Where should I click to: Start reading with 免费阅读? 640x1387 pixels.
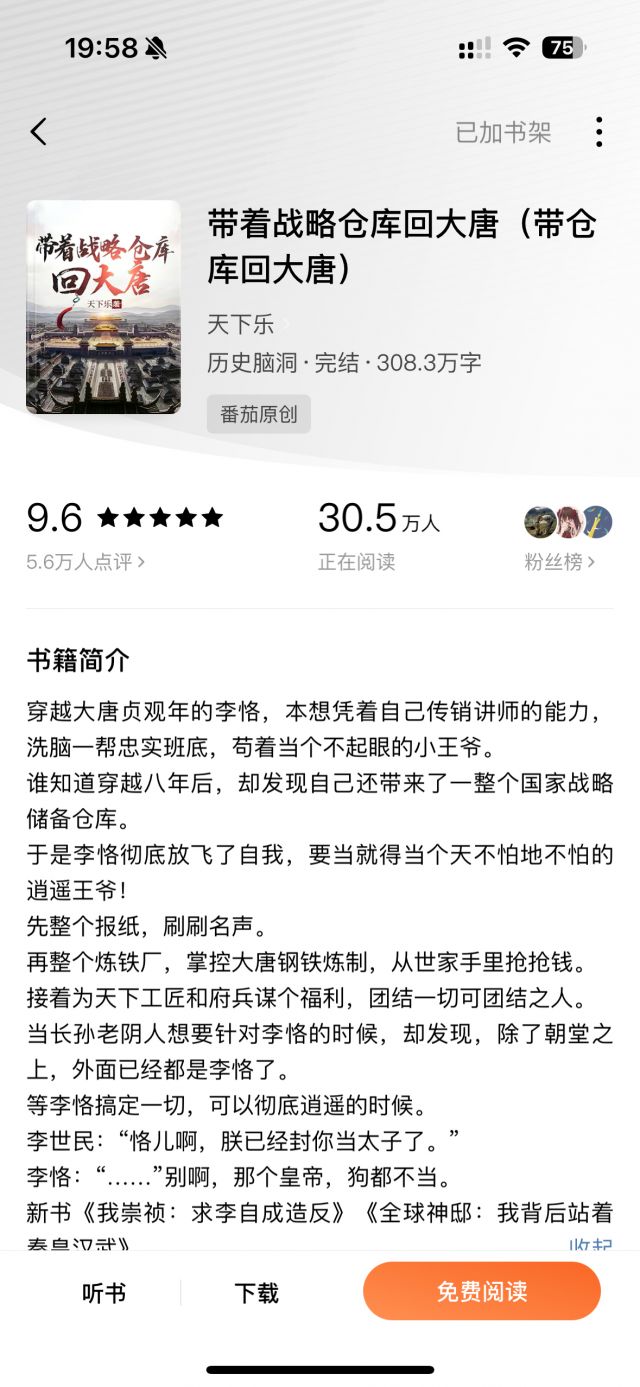[481, 1291]
